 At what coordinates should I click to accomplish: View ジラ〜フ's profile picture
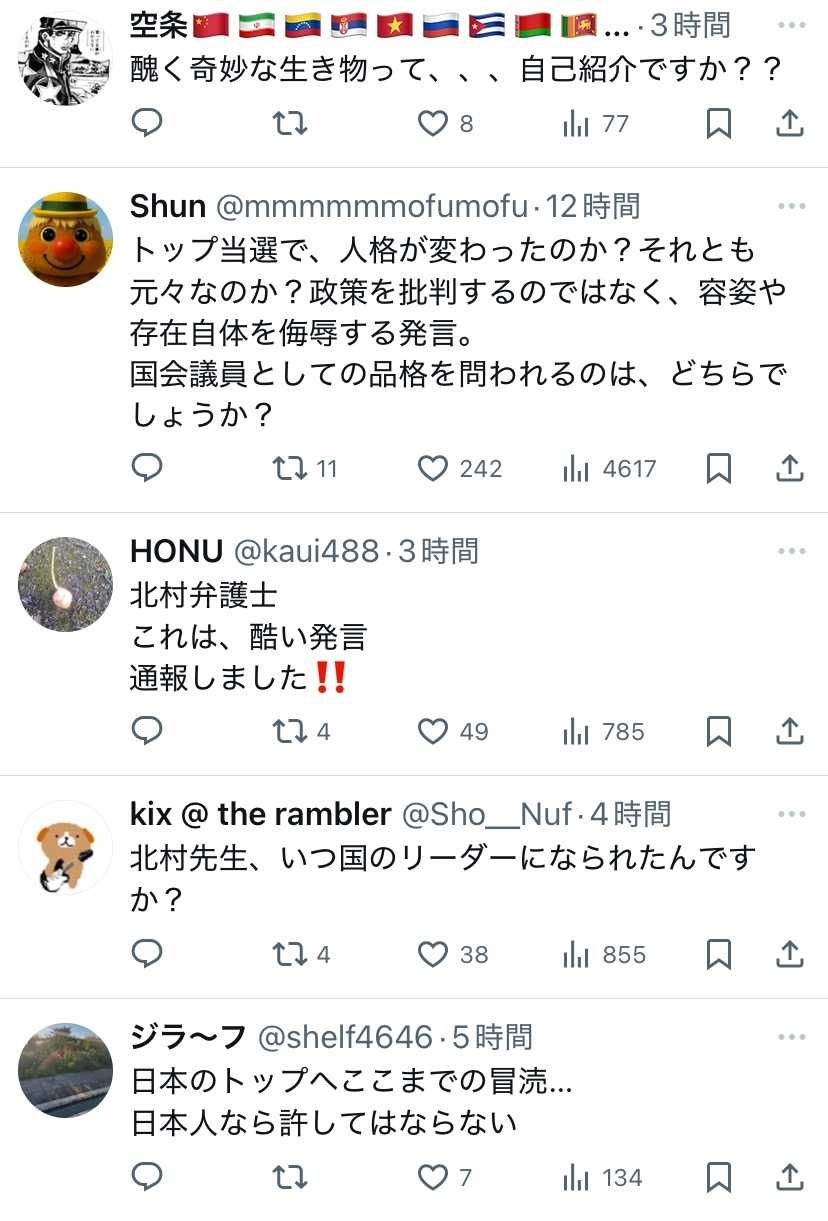[65, 1070]
